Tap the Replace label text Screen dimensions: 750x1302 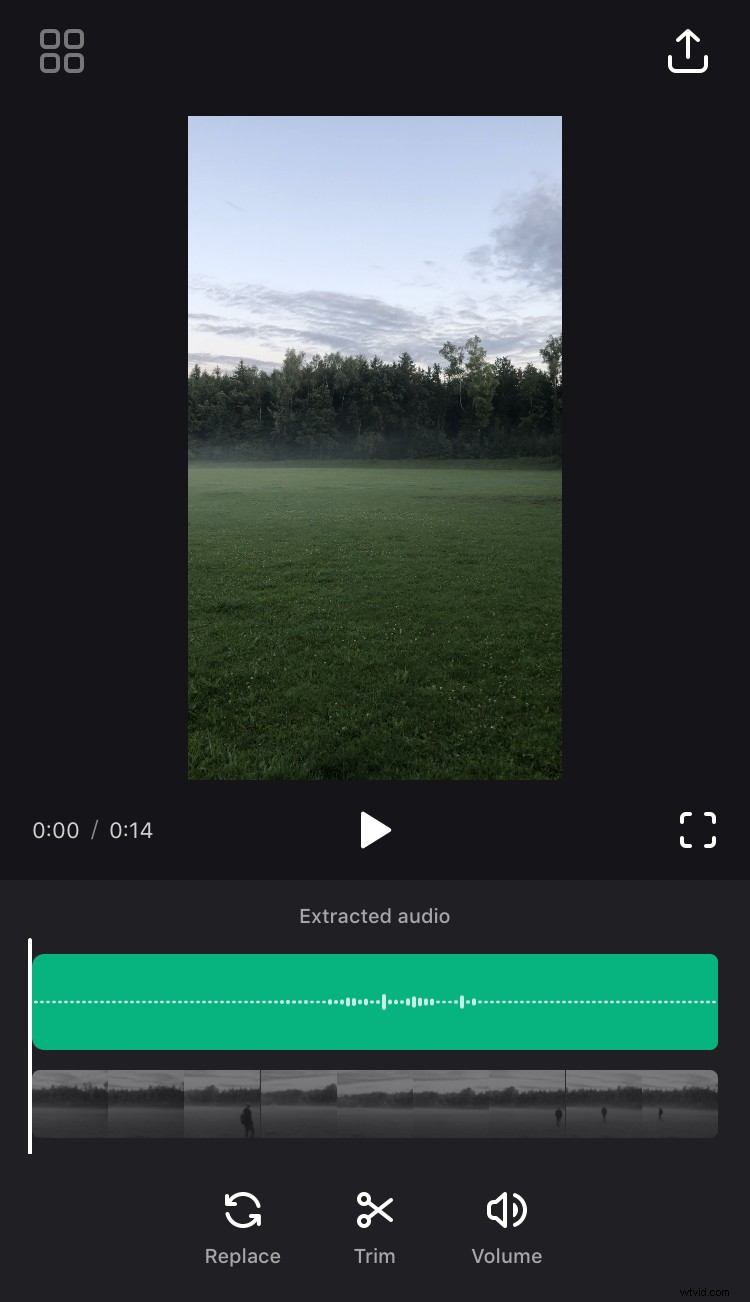click(242, 1256)
